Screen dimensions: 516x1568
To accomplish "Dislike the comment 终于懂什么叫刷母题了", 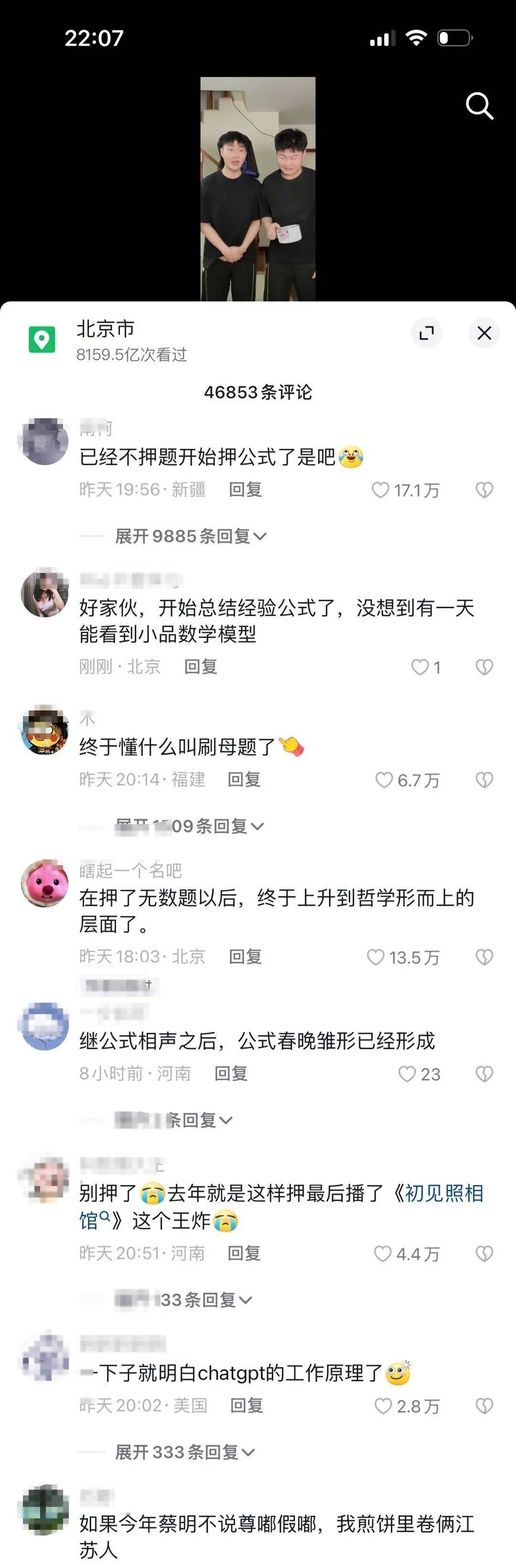I will pyautogui.click(x=484, y=780).
